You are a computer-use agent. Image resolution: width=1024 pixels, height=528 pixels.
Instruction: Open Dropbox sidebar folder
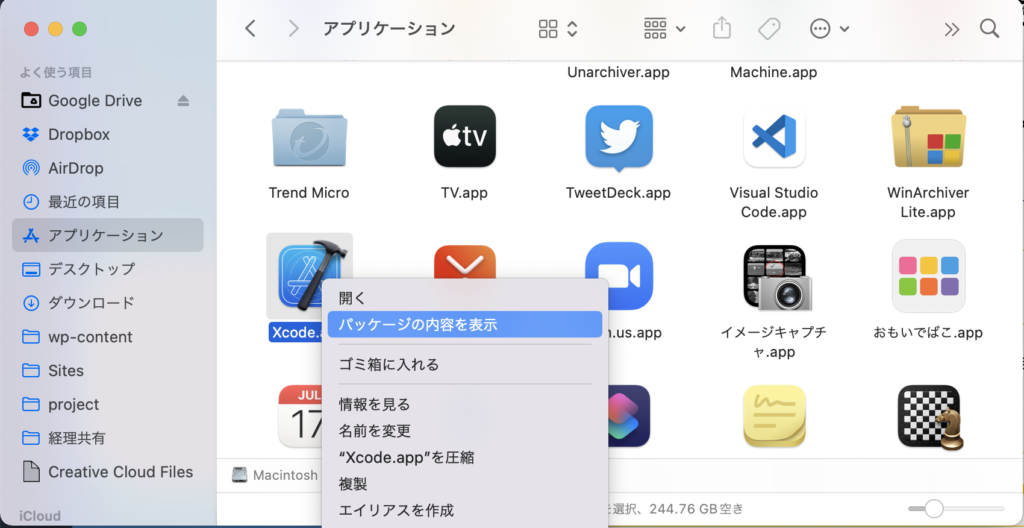(79, 134)
